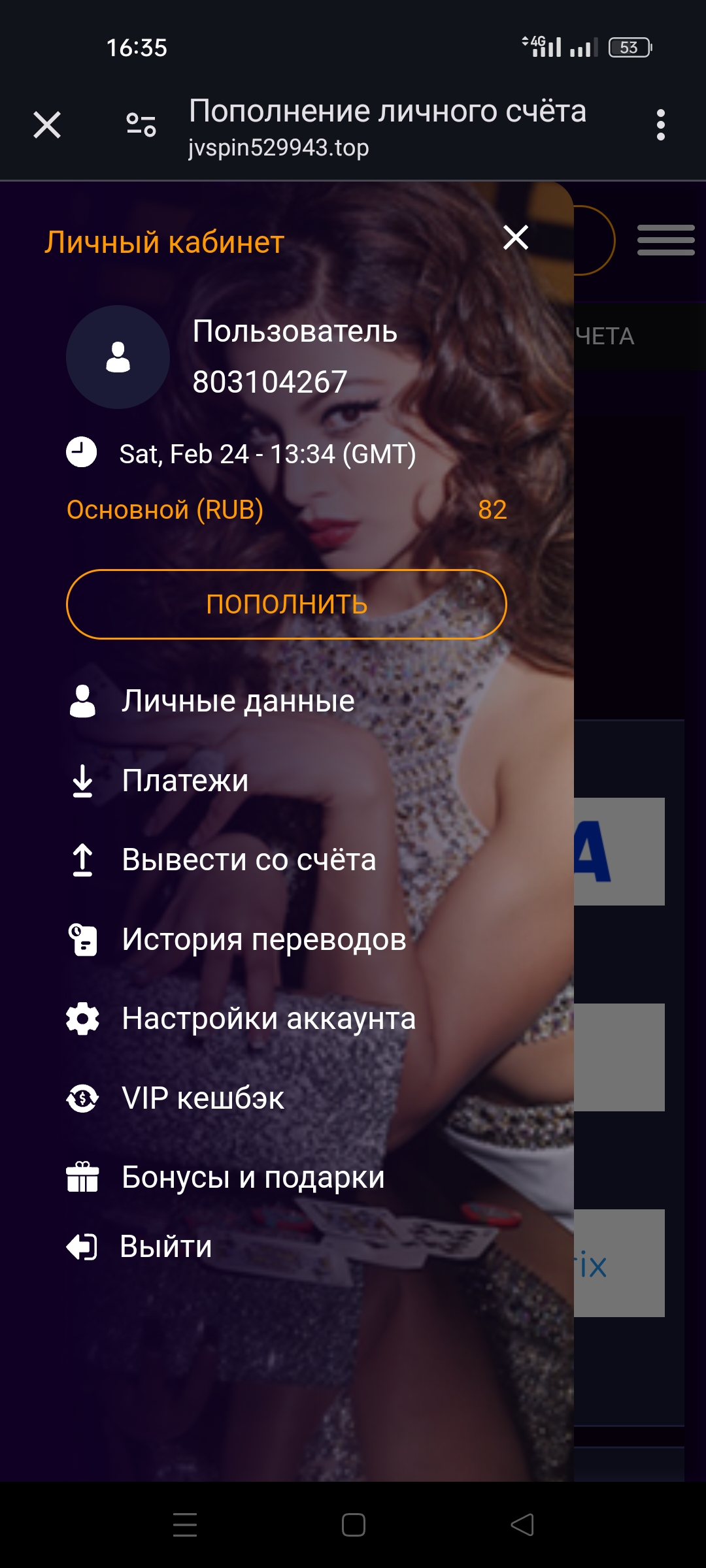The width and height of the screenshot is (706, 1568).
Task: Go to the system home screen
Action: pyautogui.click(x=353, y=1525)
